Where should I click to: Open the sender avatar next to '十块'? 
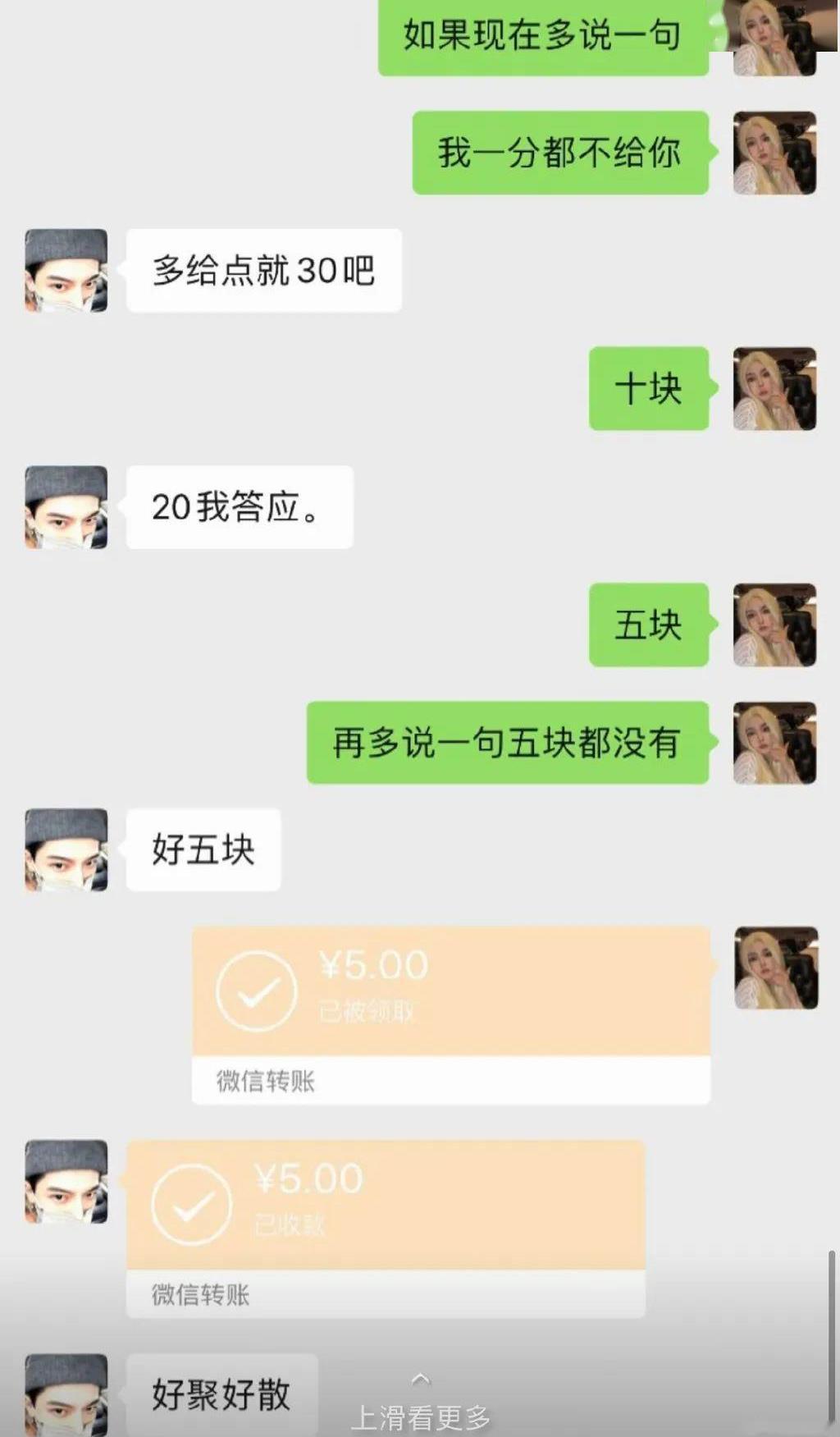774,389
